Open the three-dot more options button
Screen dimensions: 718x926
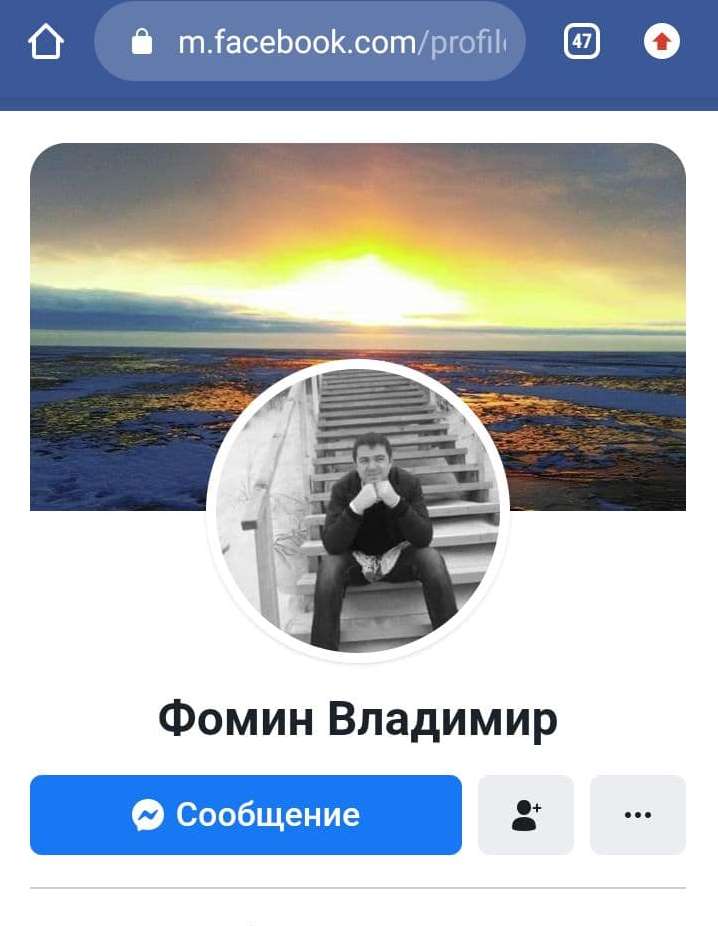coord(638,815)
